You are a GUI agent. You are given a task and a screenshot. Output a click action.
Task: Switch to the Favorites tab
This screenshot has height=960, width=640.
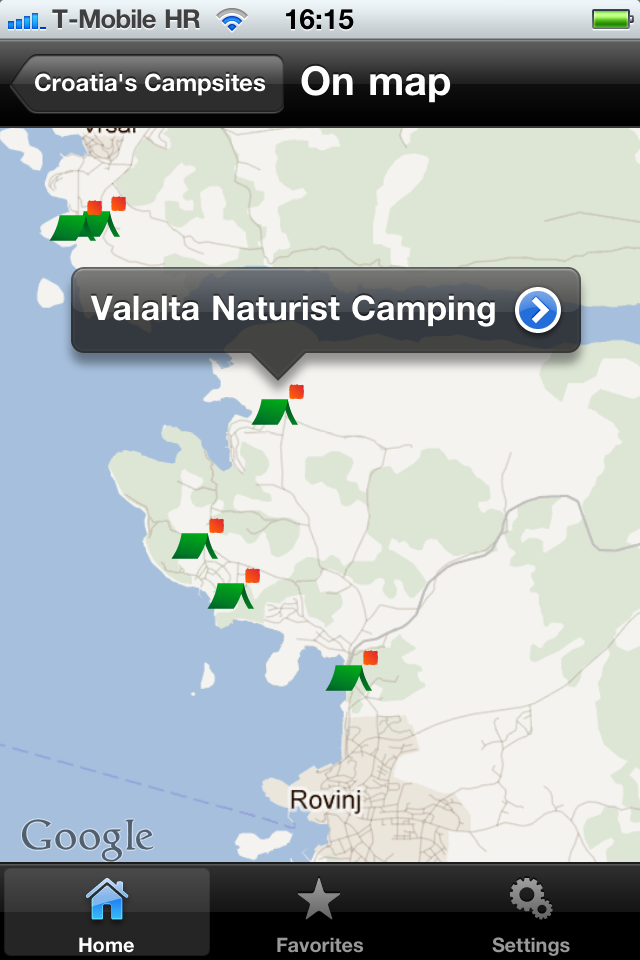(320, 914)
